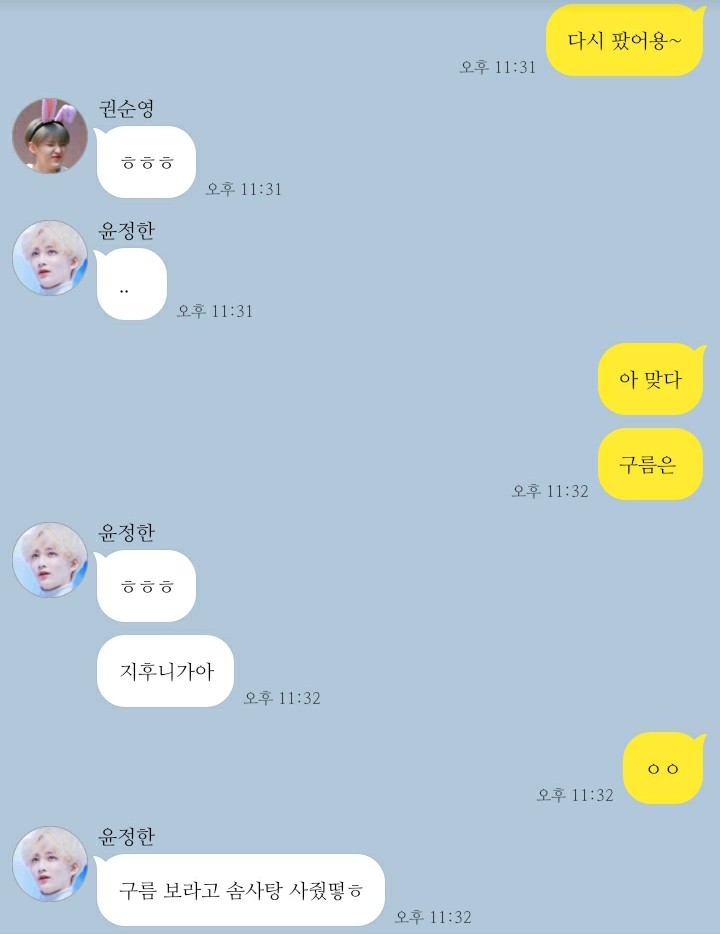Image resolution: width=720 pixels, height=934 pixels.
Task: Tap 윤정한's avatar above the '지후니가아' message
Action: [50, 560]
